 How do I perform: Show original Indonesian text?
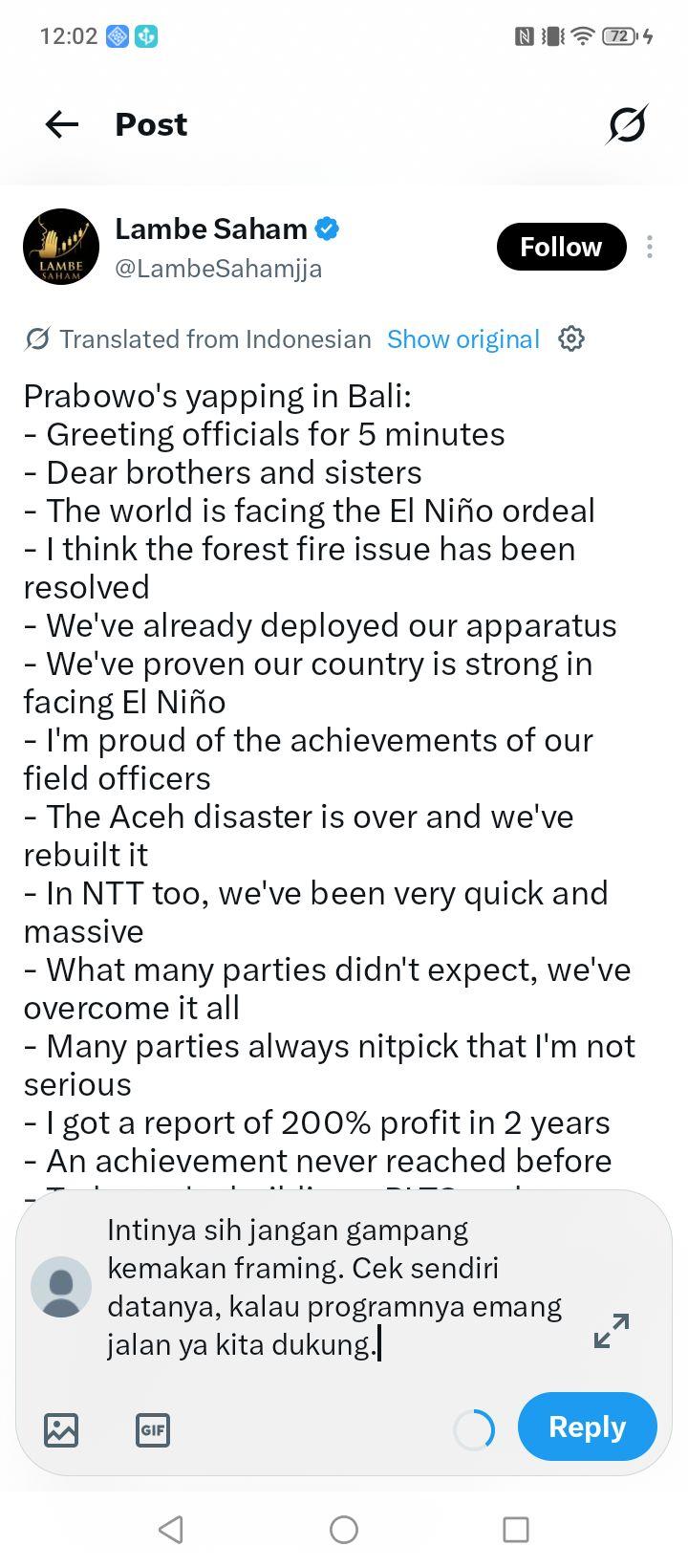point(463,339)
